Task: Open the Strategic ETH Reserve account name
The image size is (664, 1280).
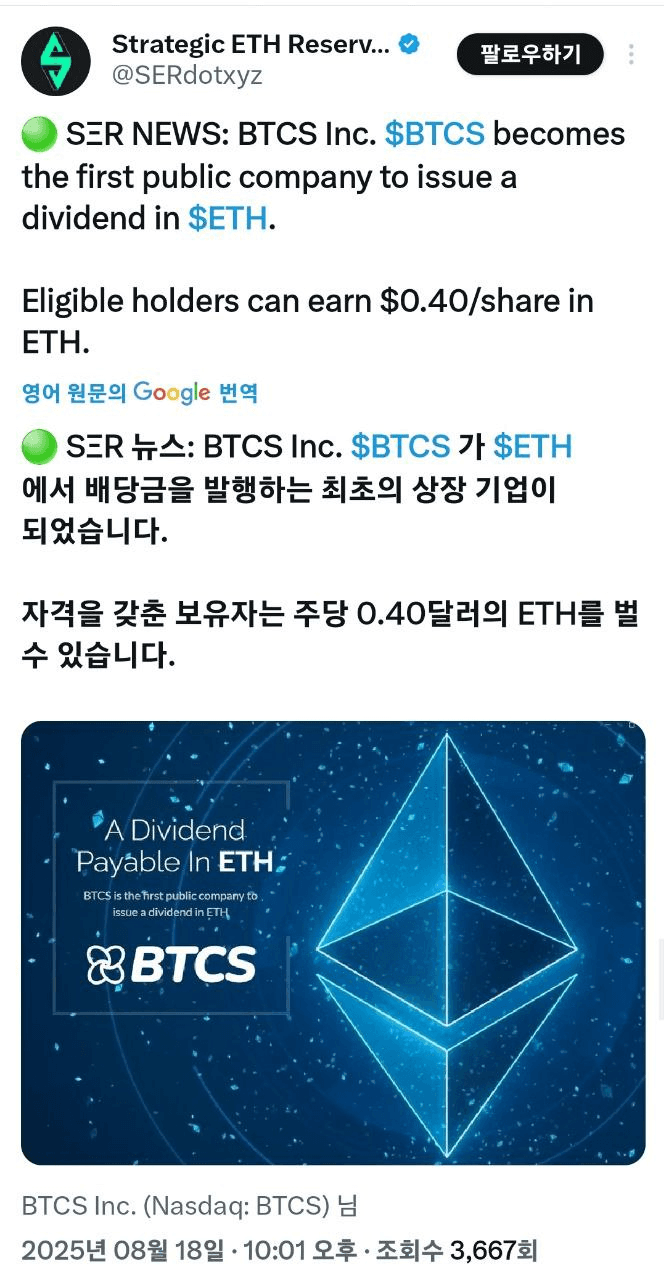Action: [x=250, y=44]
